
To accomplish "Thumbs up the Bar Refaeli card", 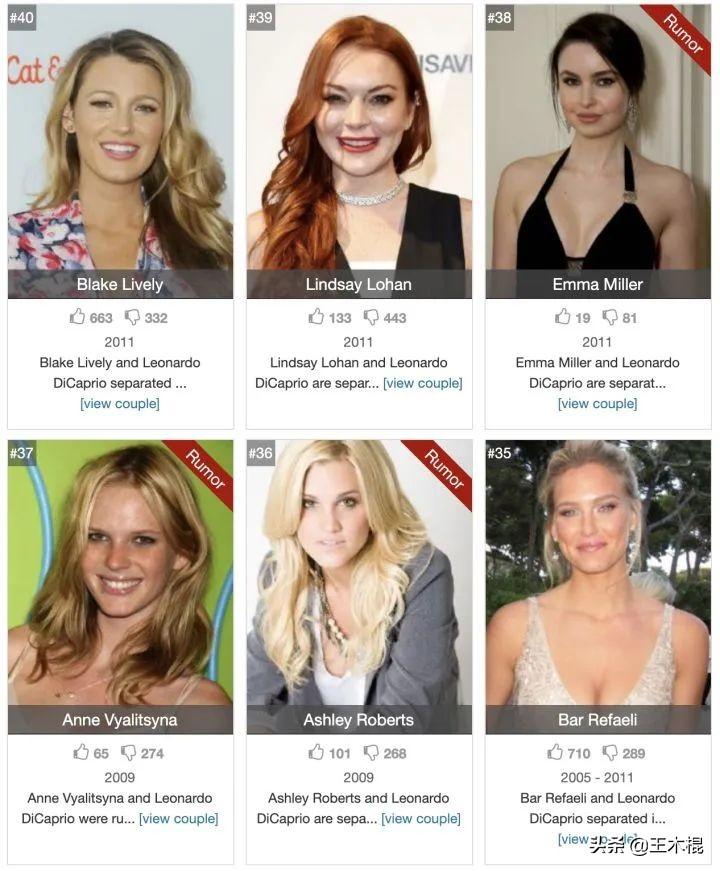I will [x=556, y=752].
